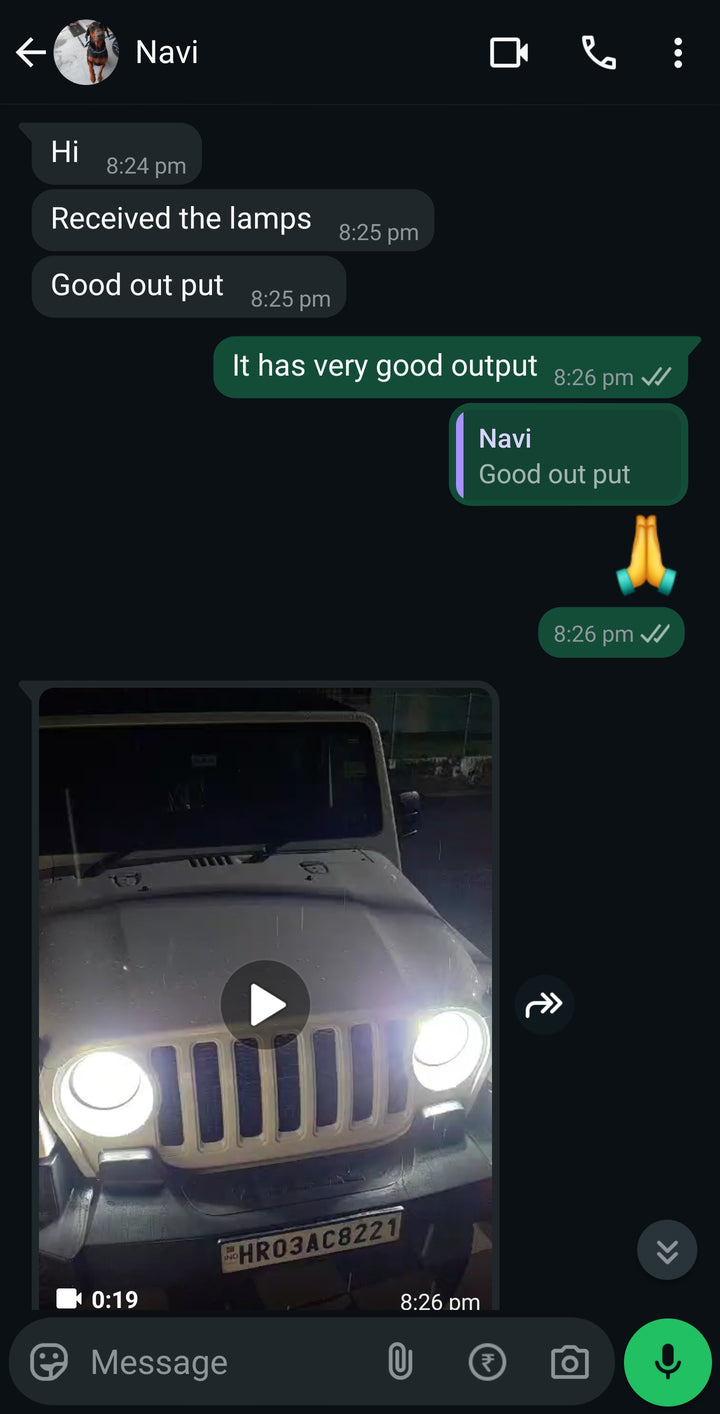Start a video call with Navi
Image resolution: width=720 pixels, height=1414 pixels.
coord(508,53)
